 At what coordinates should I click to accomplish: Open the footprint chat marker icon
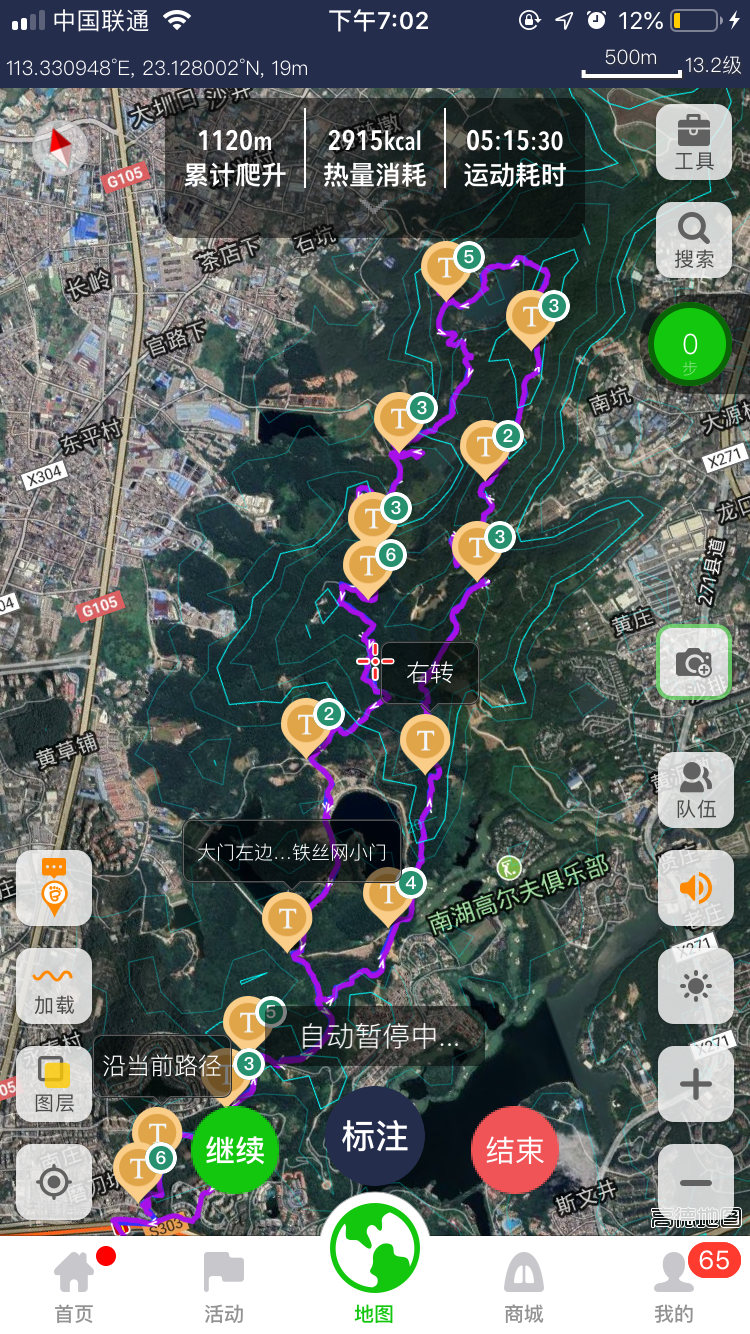pyautogui.click(x=54, y=887)
